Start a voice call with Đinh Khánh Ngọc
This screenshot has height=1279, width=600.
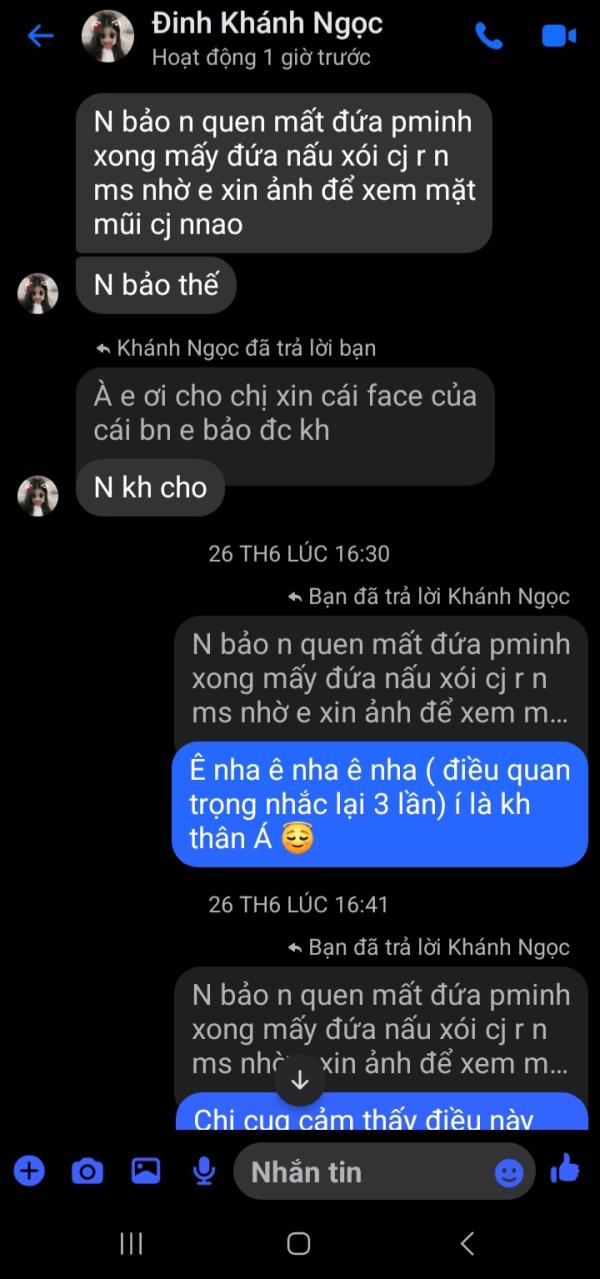point(488,37)
